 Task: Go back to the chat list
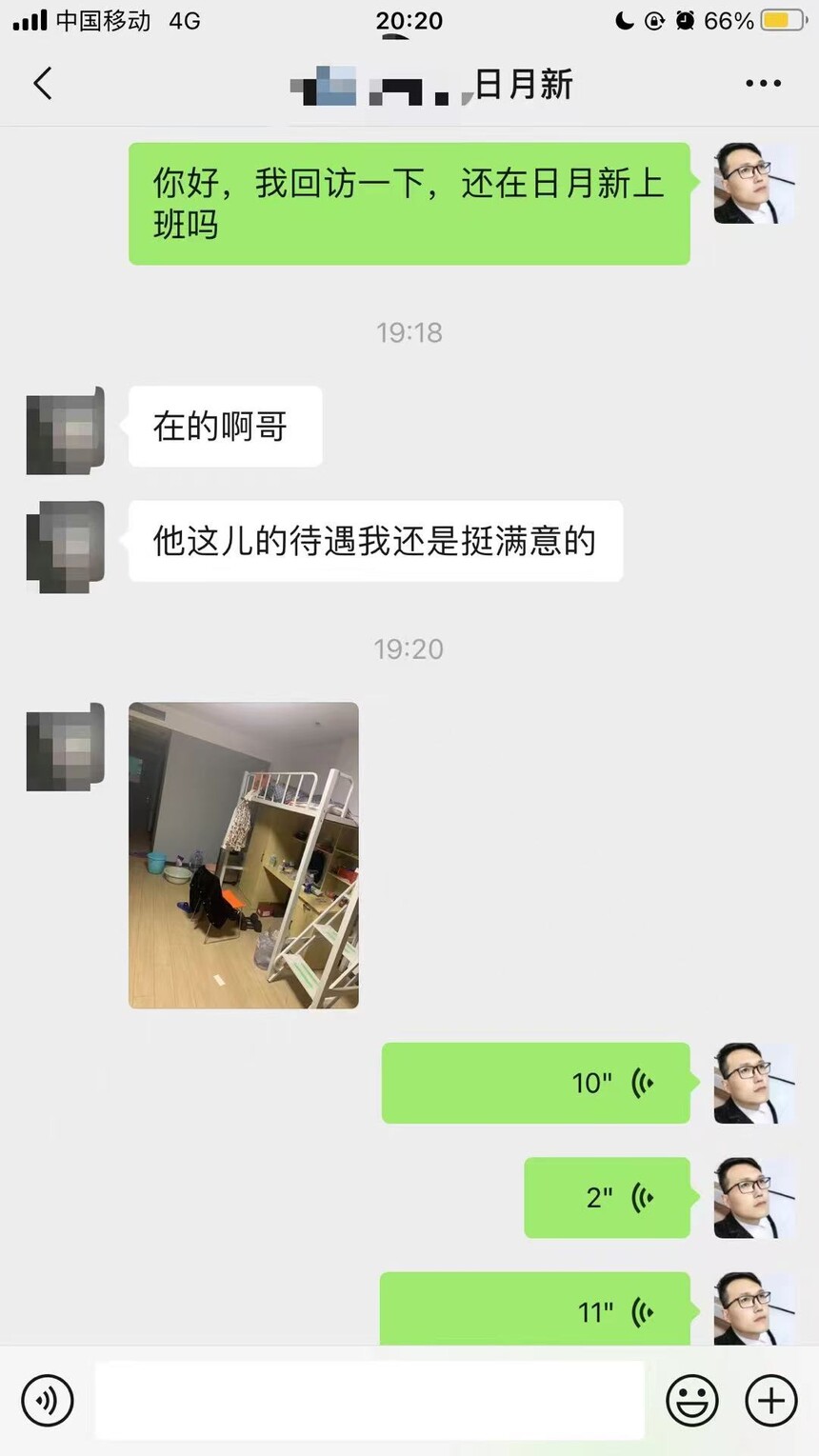click(x=43, y=84)
